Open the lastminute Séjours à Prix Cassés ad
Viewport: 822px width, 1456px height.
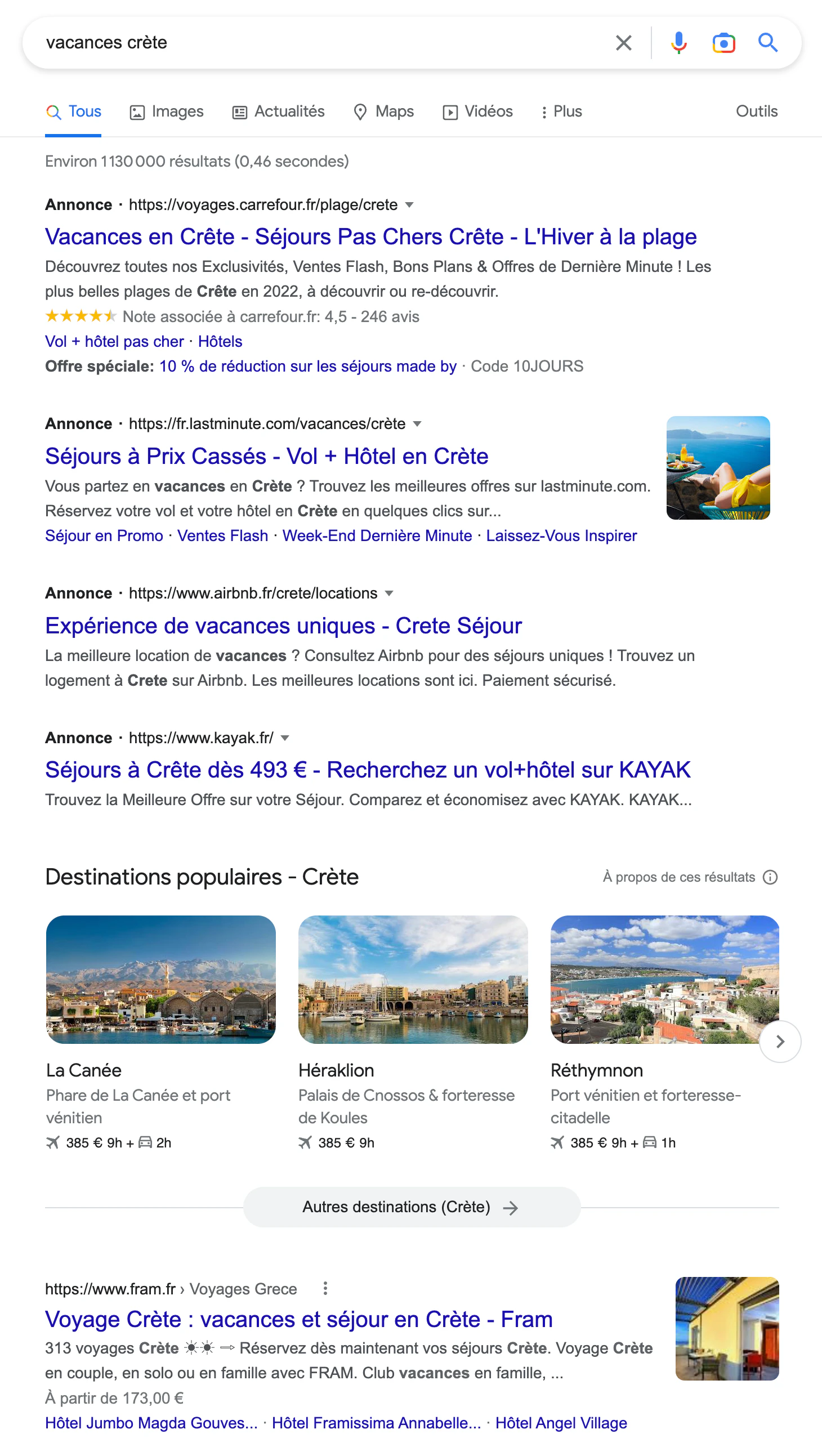(x=267, y=456)
